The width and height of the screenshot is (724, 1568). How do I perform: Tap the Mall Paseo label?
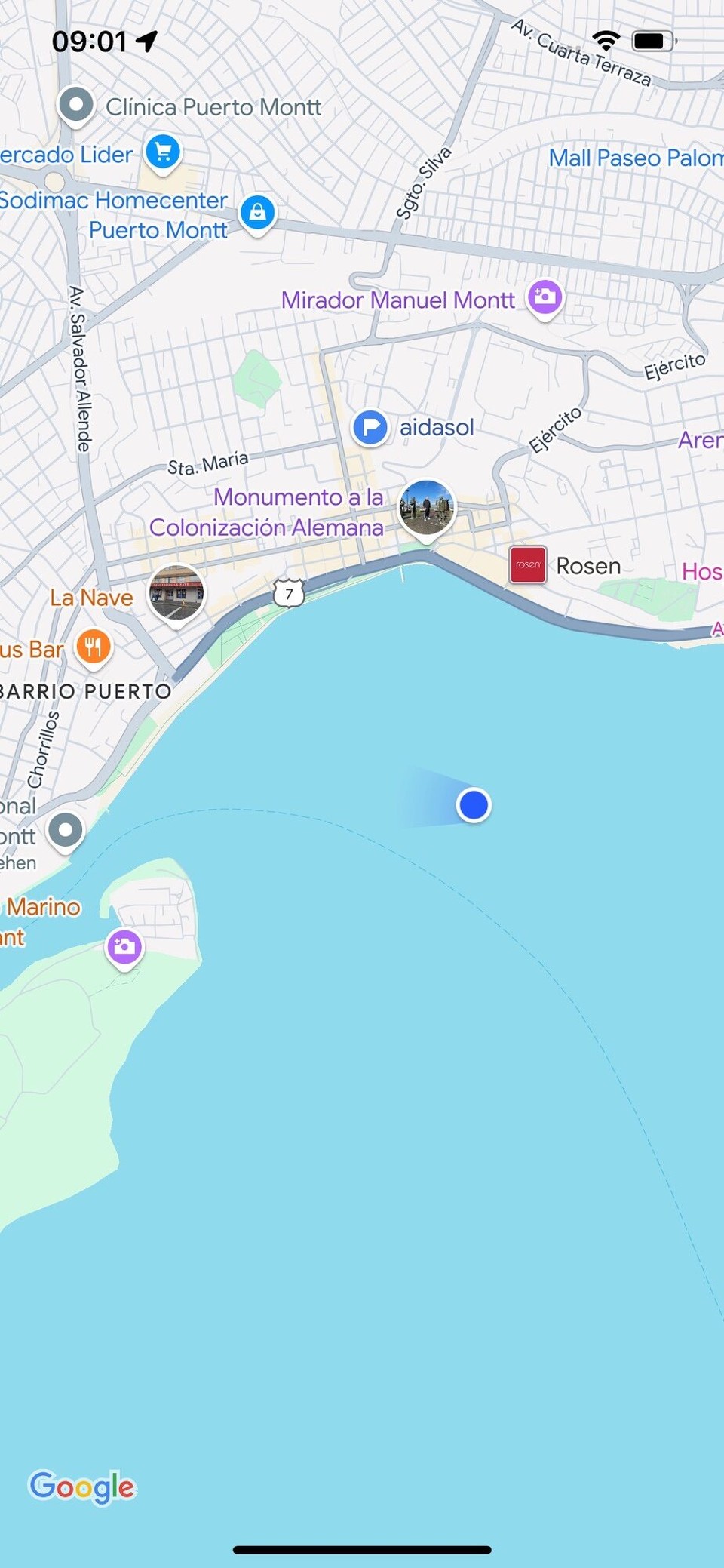click(635, 158)
